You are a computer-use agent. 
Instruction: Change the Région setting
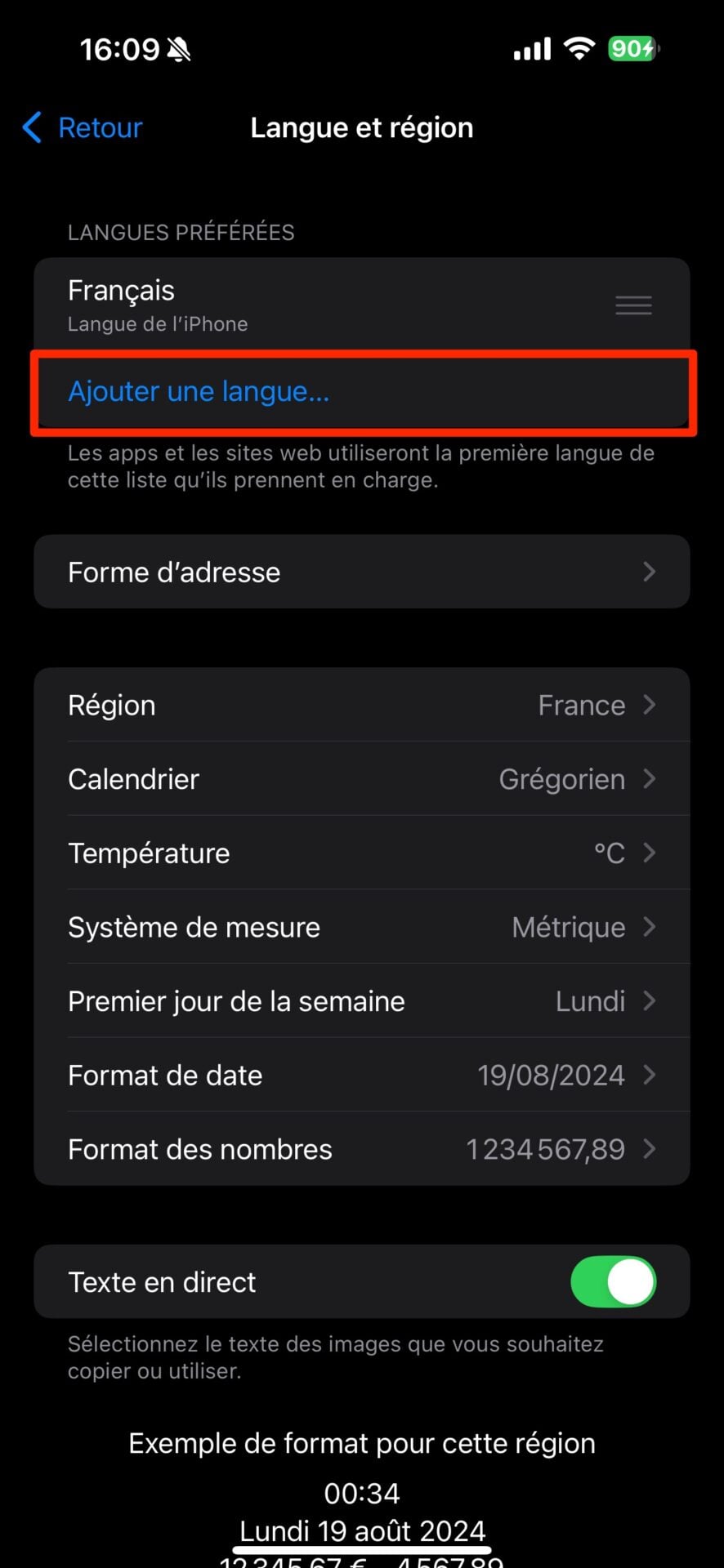click(x=361, y=705)
